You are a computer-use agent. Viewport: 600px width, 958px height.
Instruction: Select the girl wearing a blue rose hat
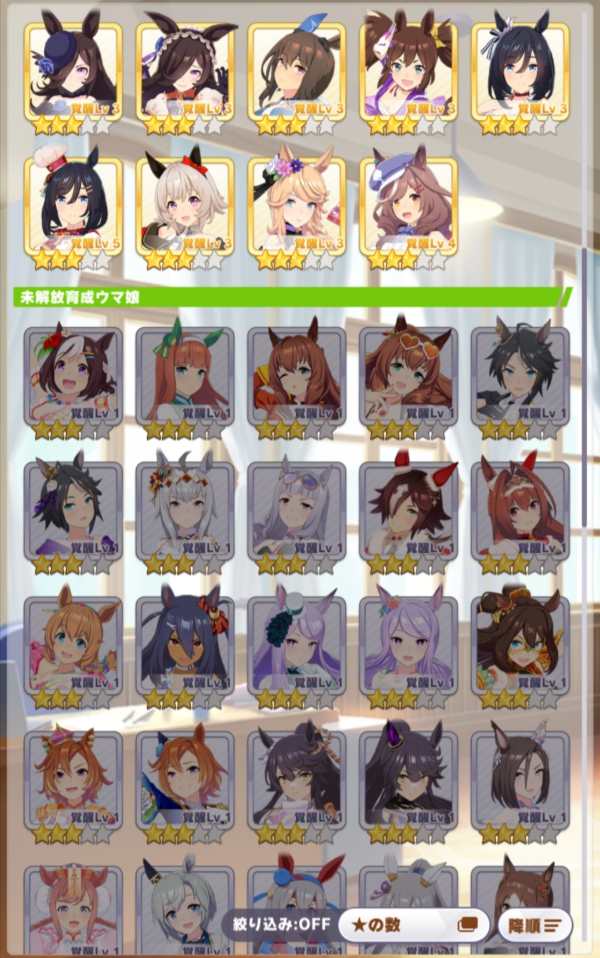(73, 70)
